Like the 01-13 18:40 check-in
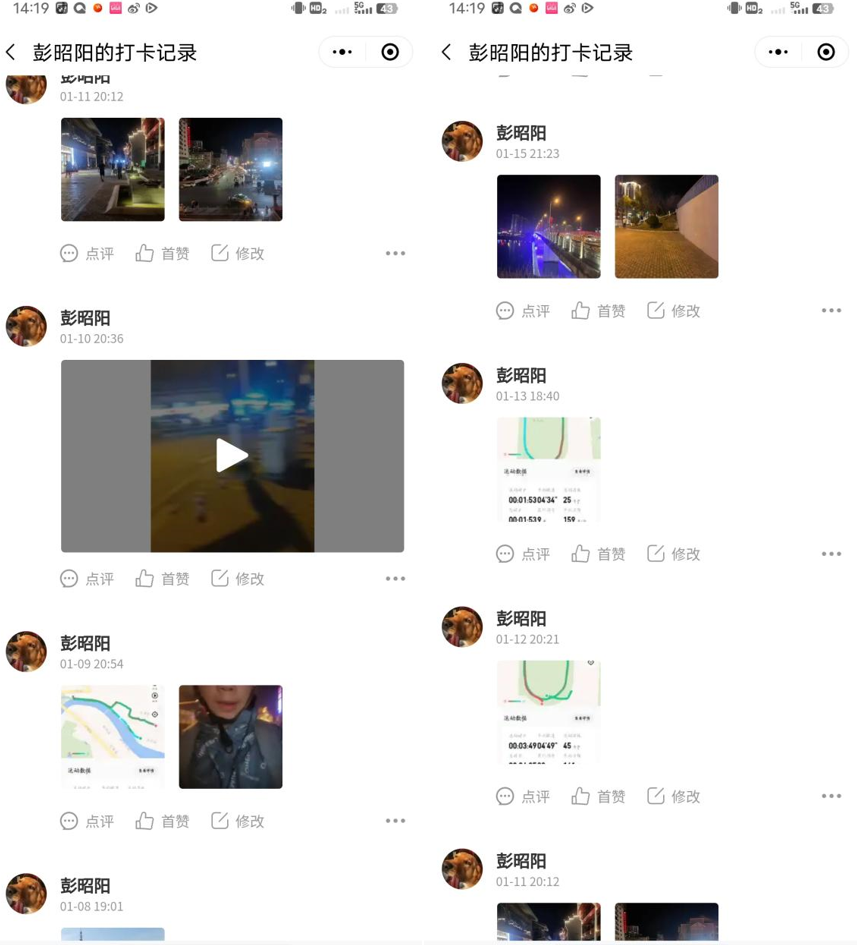This screenshot has height=946, width=858. click(599, 554)
